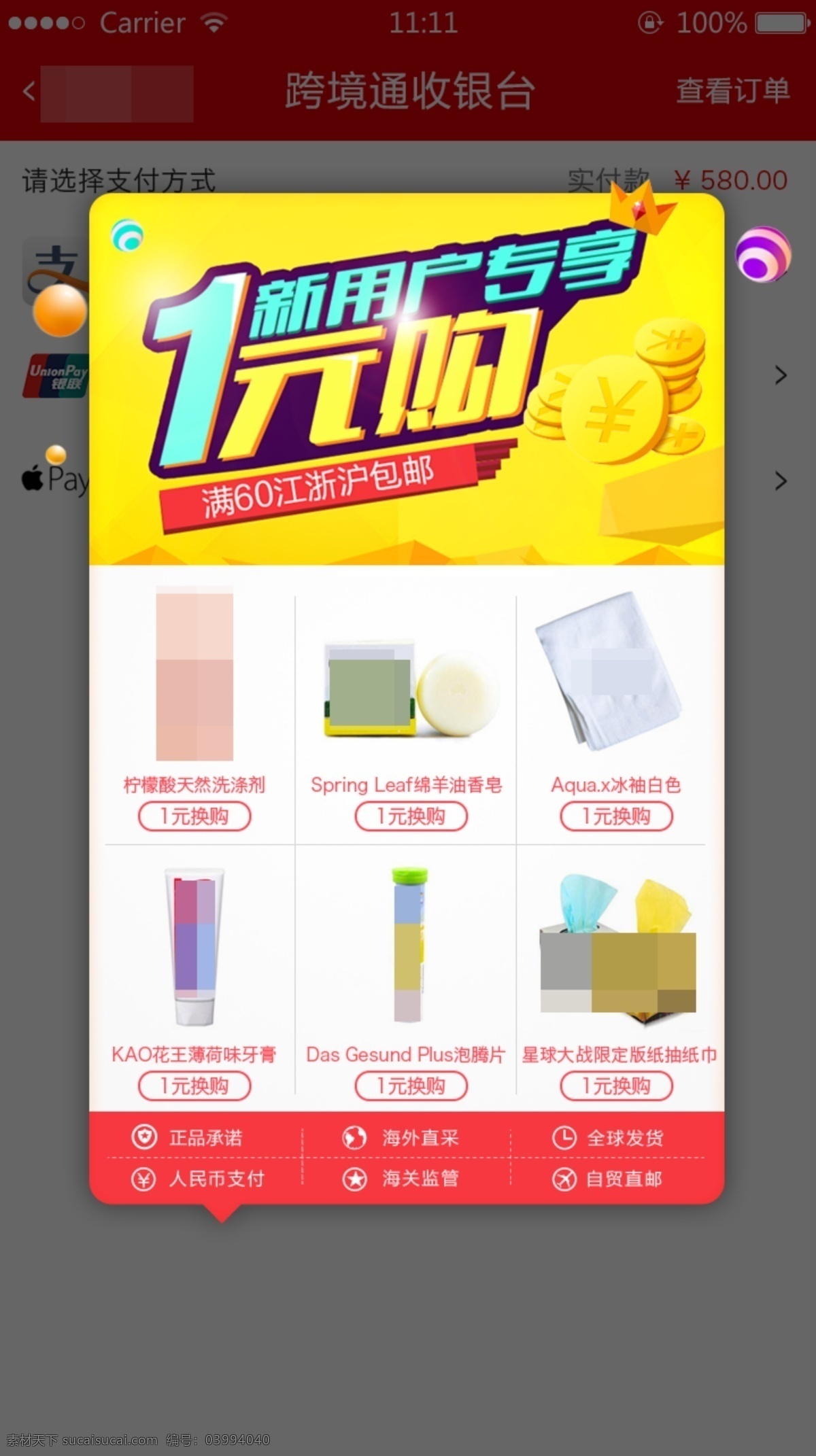Tap 1元换购 under Spring Leaf绵羊油香皂
This screenshot has width=816, height=1456.
click(411, 816)
